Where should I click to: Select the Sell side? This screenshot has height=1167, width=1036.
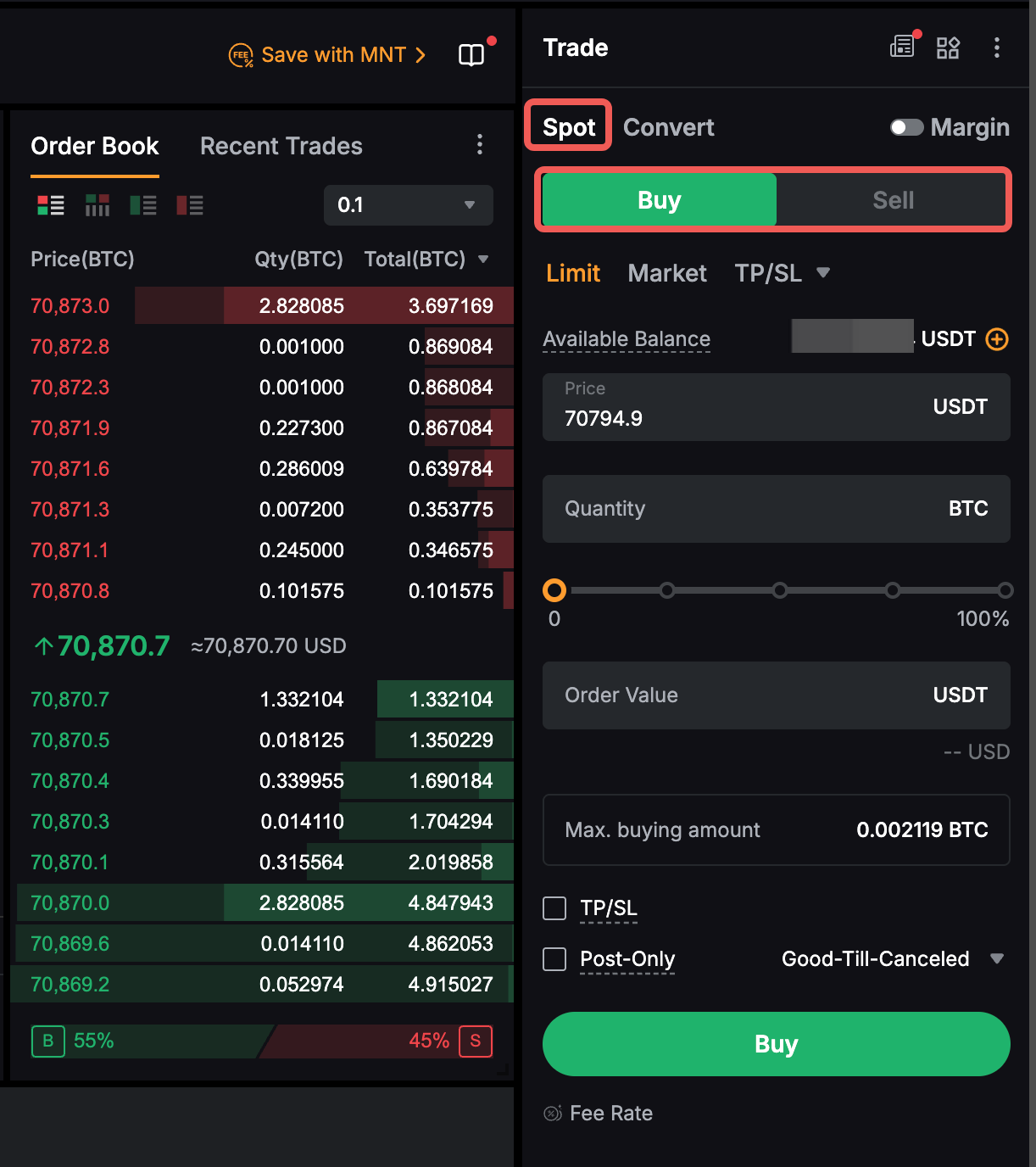pos(893,200)
